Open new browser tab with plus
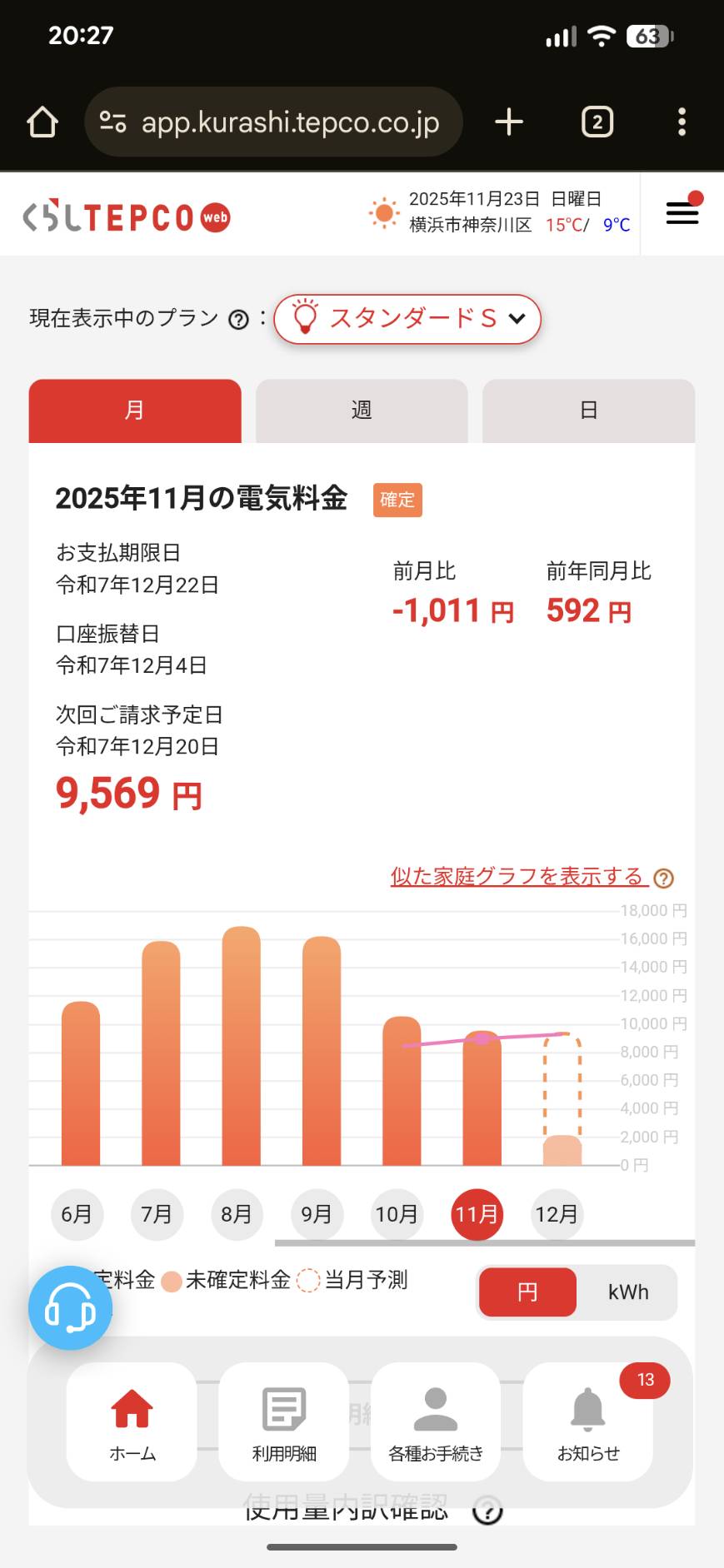The width and height of the screenshot is (724, 1568). pos(509,122)
